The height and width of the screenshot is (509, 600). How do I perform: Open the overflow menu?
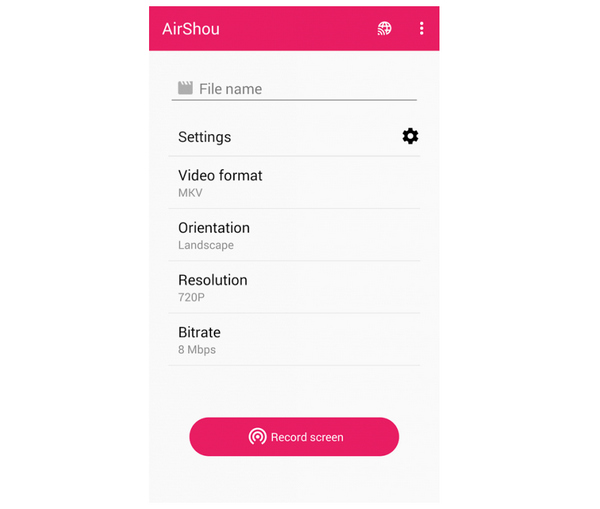[x=421, y=29]
